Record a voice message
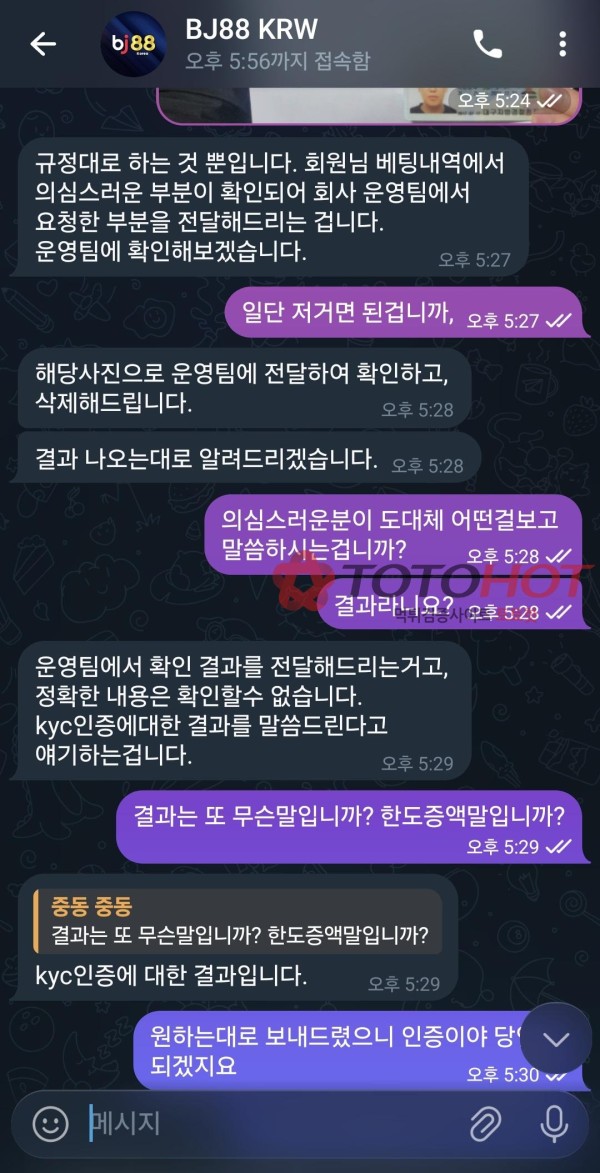Screen dimensions: 600x1173 [553, 1124]
